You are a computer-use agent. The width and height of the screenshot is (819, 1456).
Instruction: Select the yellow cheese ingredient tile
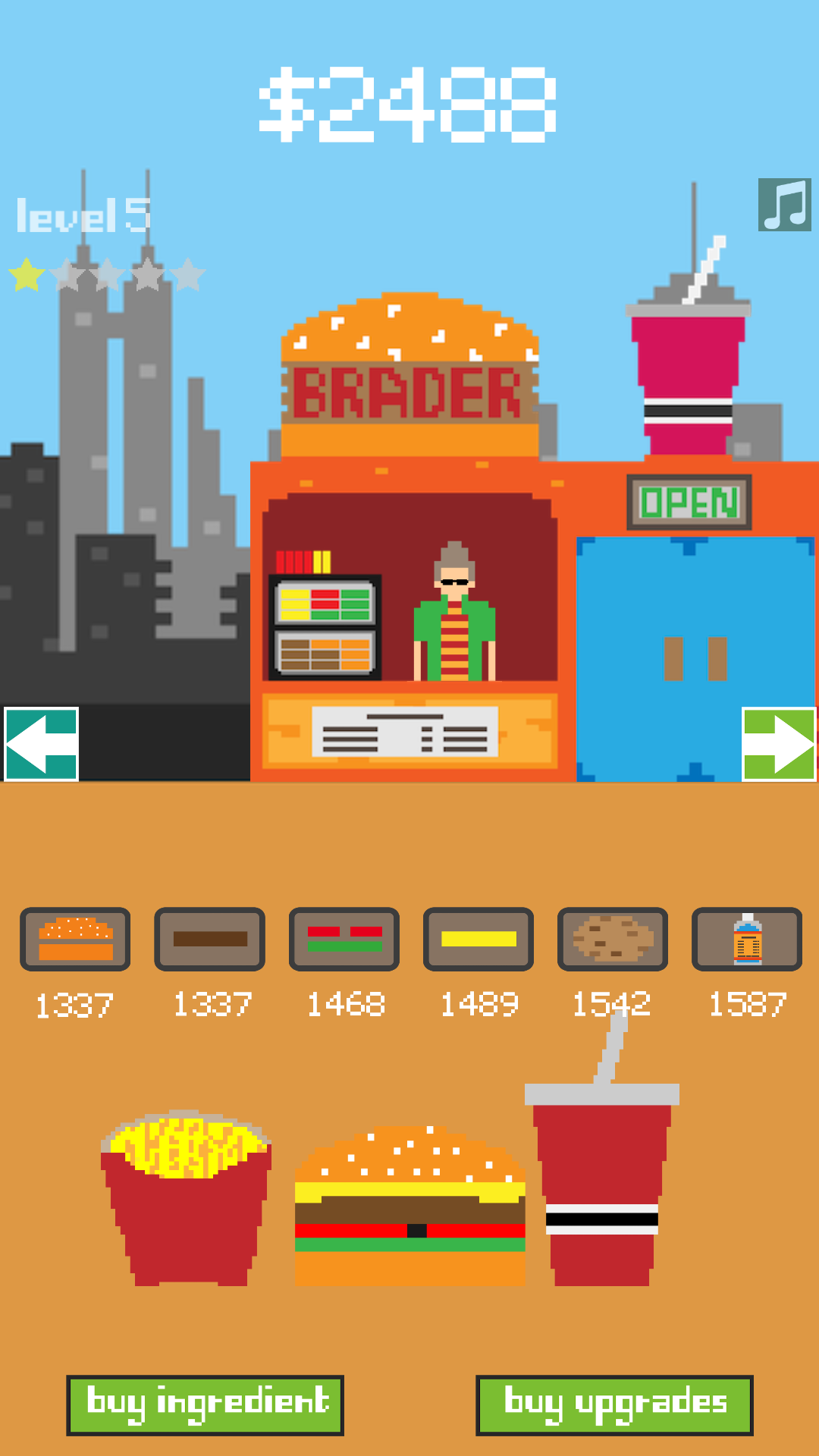click(x=479, y=939)
